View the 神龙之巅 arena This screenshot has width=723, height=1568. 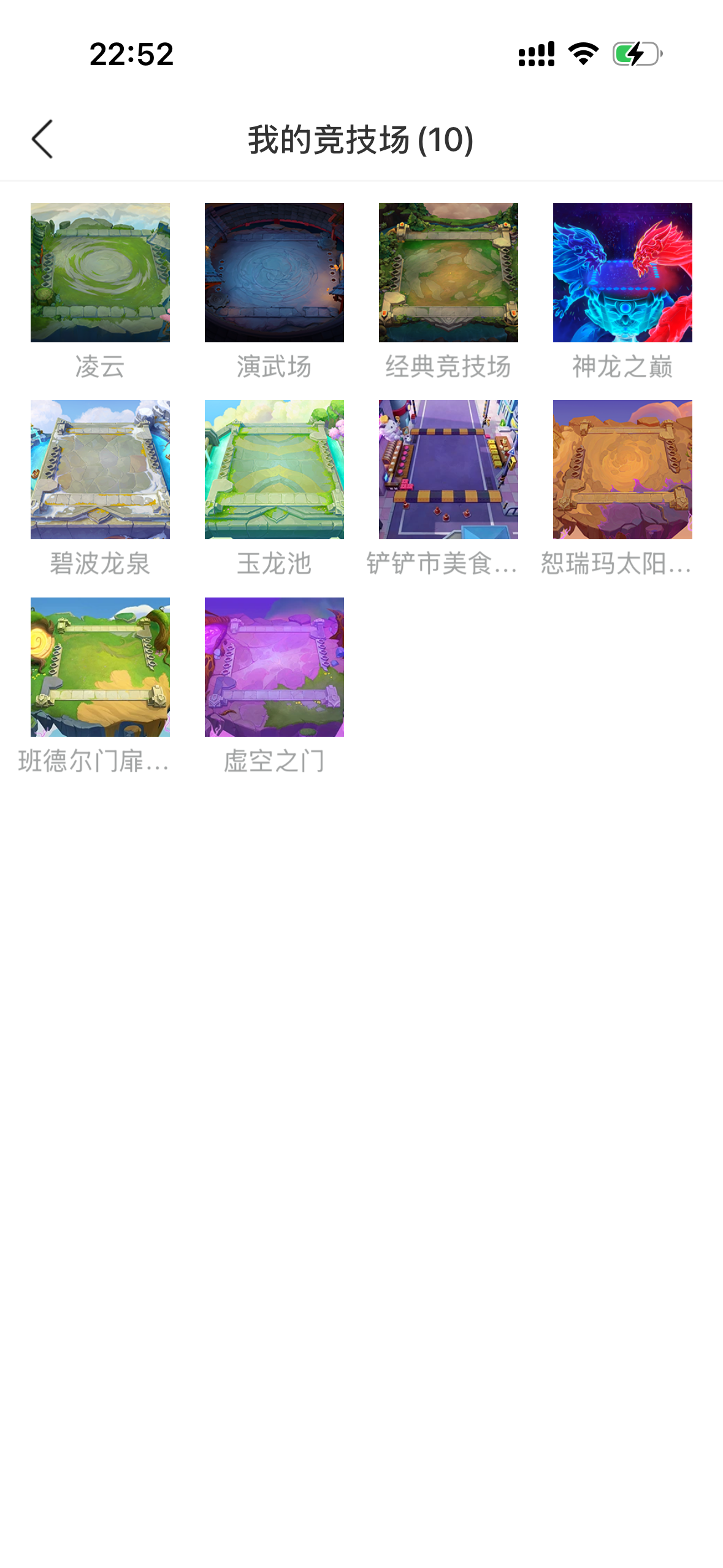coord(622,272)
